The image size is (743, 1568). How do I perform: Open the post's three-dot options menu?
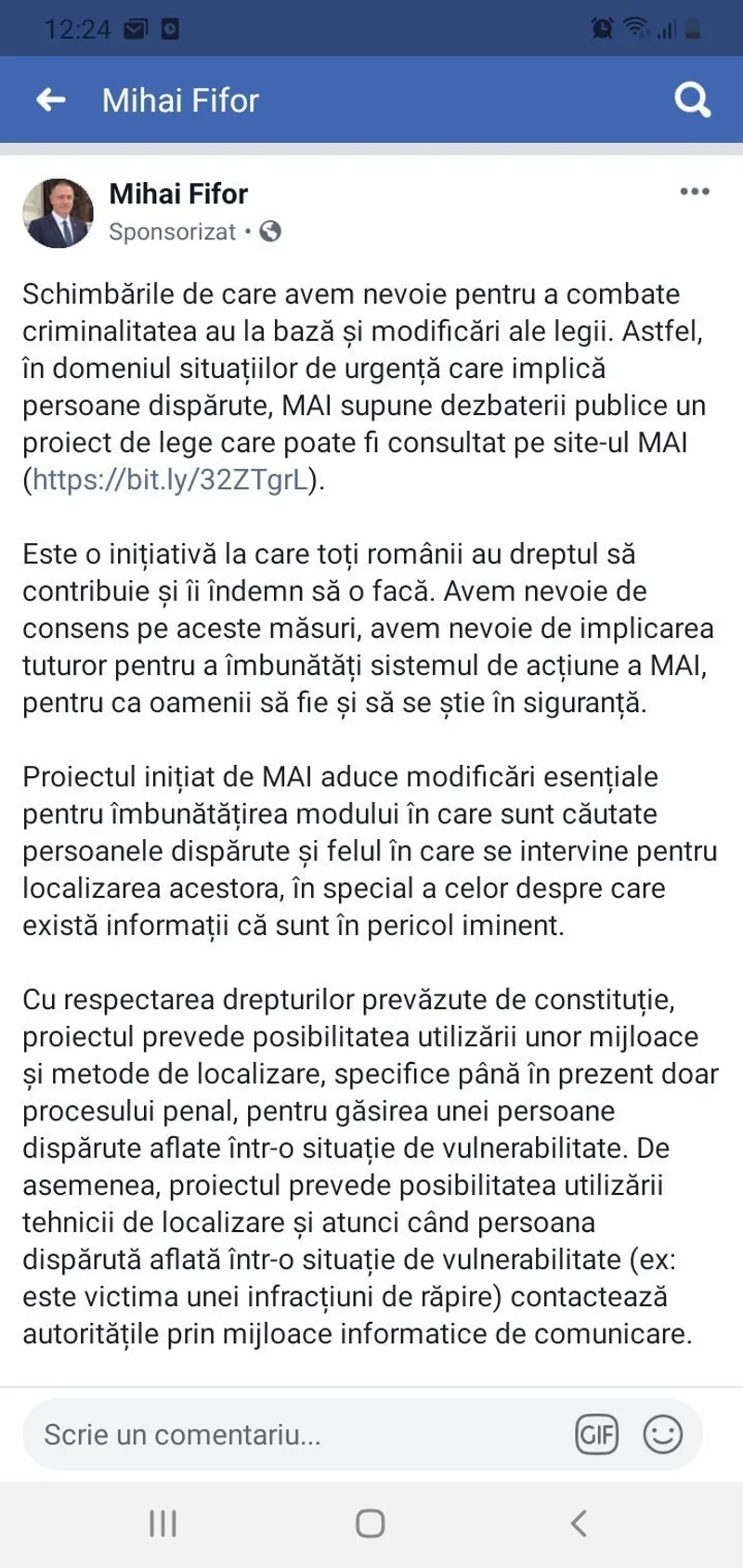coord(695,192)
